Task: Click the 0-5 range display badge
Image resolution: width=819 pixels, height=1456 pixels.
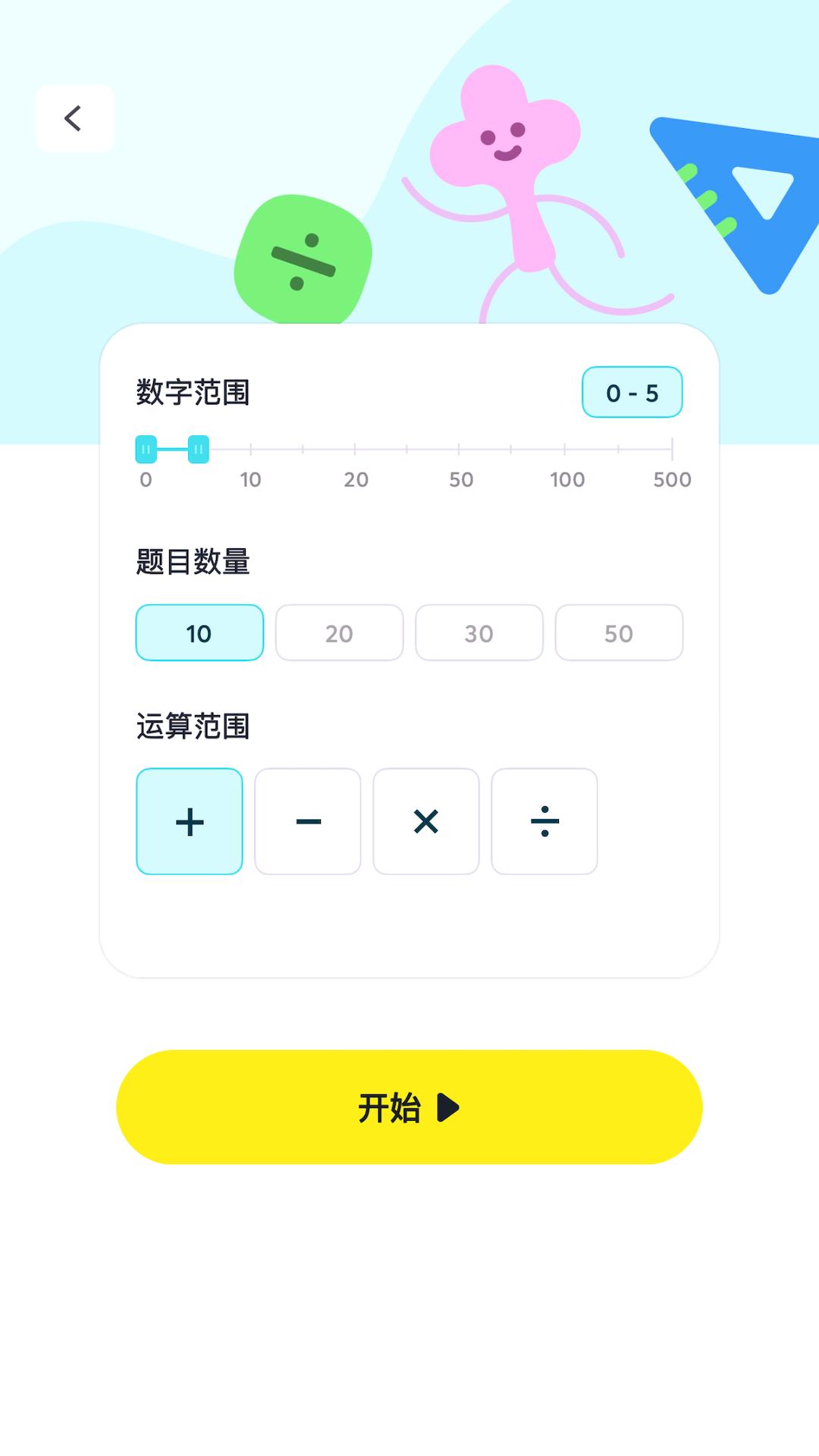Action: point(632,392)
